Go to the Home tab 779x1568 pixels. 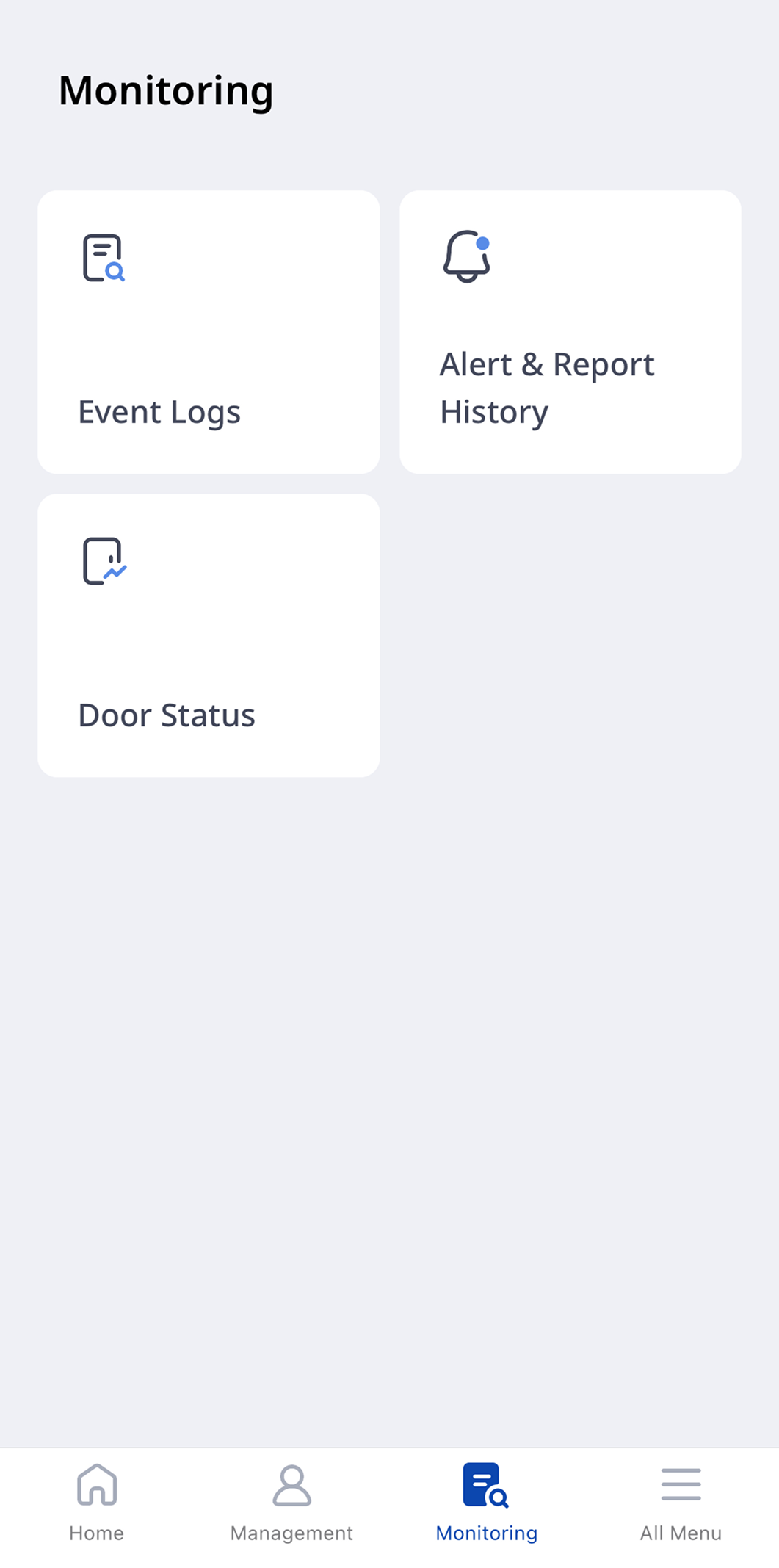[97, 1503]
